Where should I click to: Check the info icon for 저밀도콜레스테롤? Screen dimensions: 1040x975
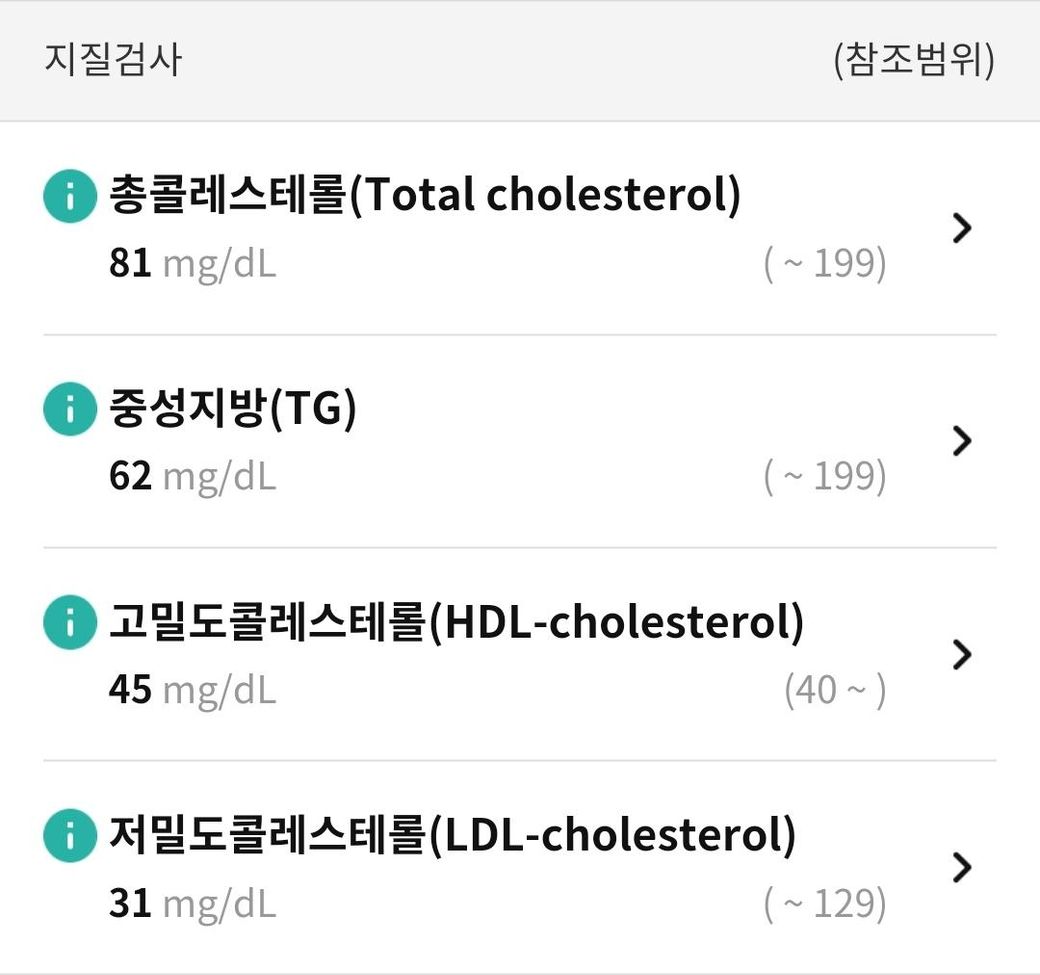tap(69, 837)
